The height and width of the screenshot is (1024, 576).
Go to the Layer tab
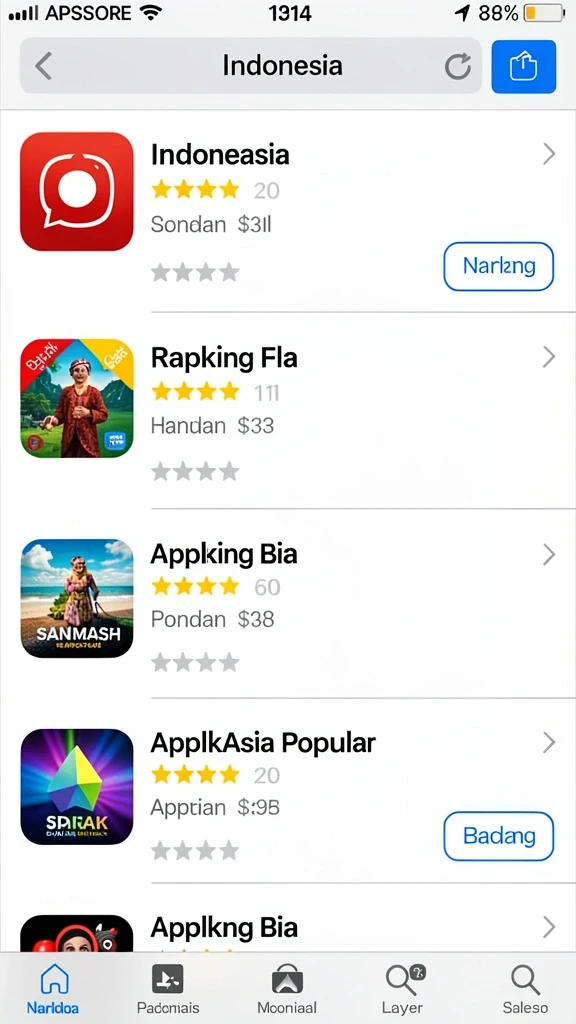point(403,989)
